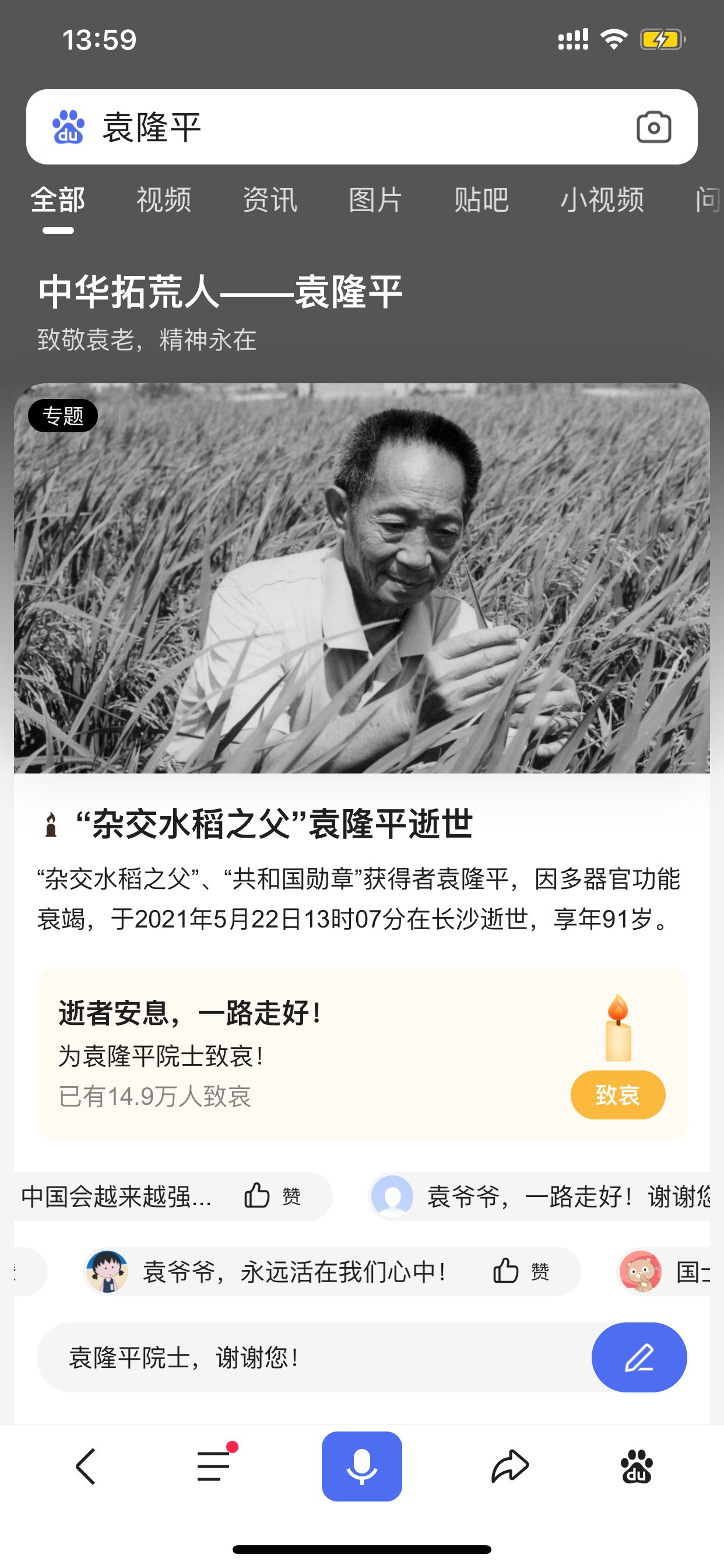Select the 图片 tab
Screen dimensions: 724x1568
click(375, 199)
